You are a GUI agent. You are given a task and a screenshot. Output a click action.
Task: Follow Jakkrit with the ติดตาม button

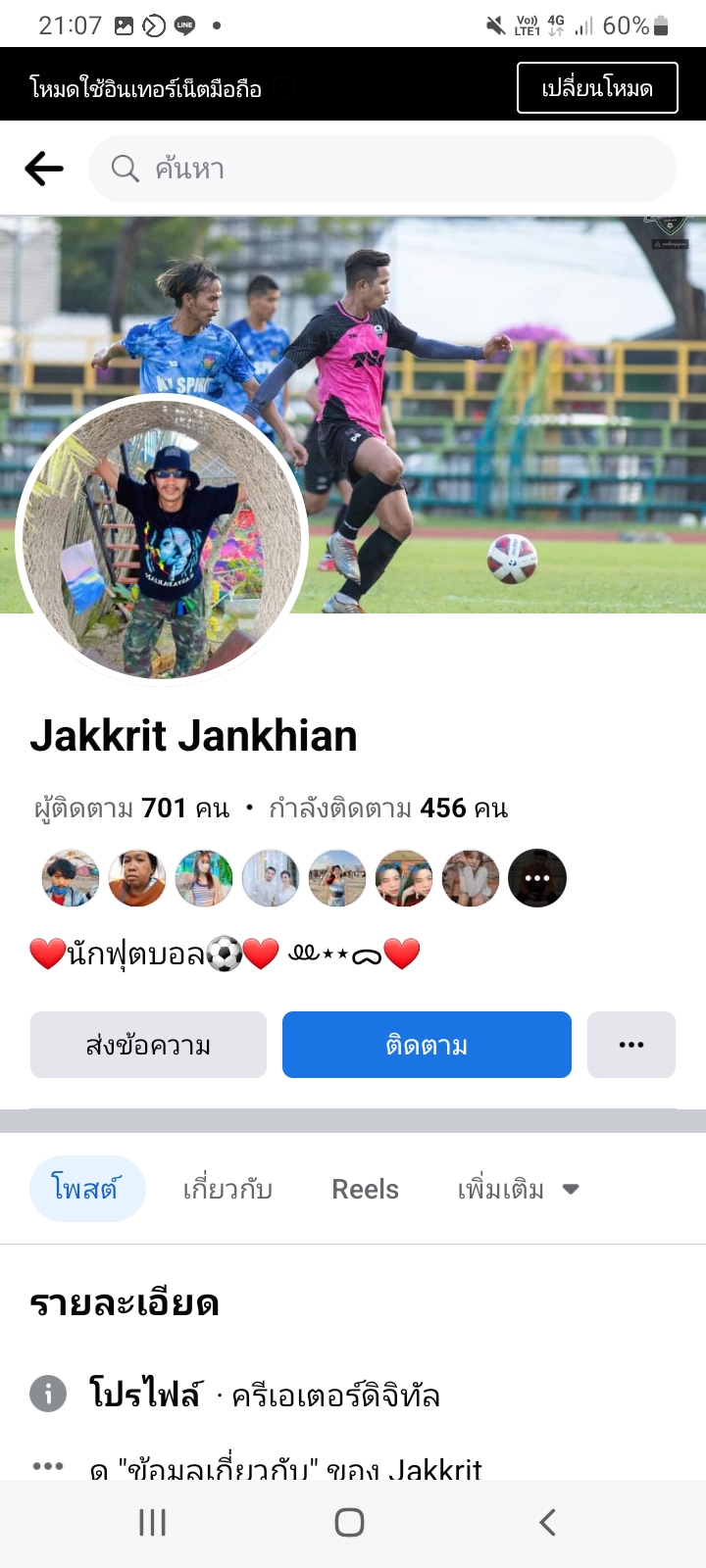427,1045
